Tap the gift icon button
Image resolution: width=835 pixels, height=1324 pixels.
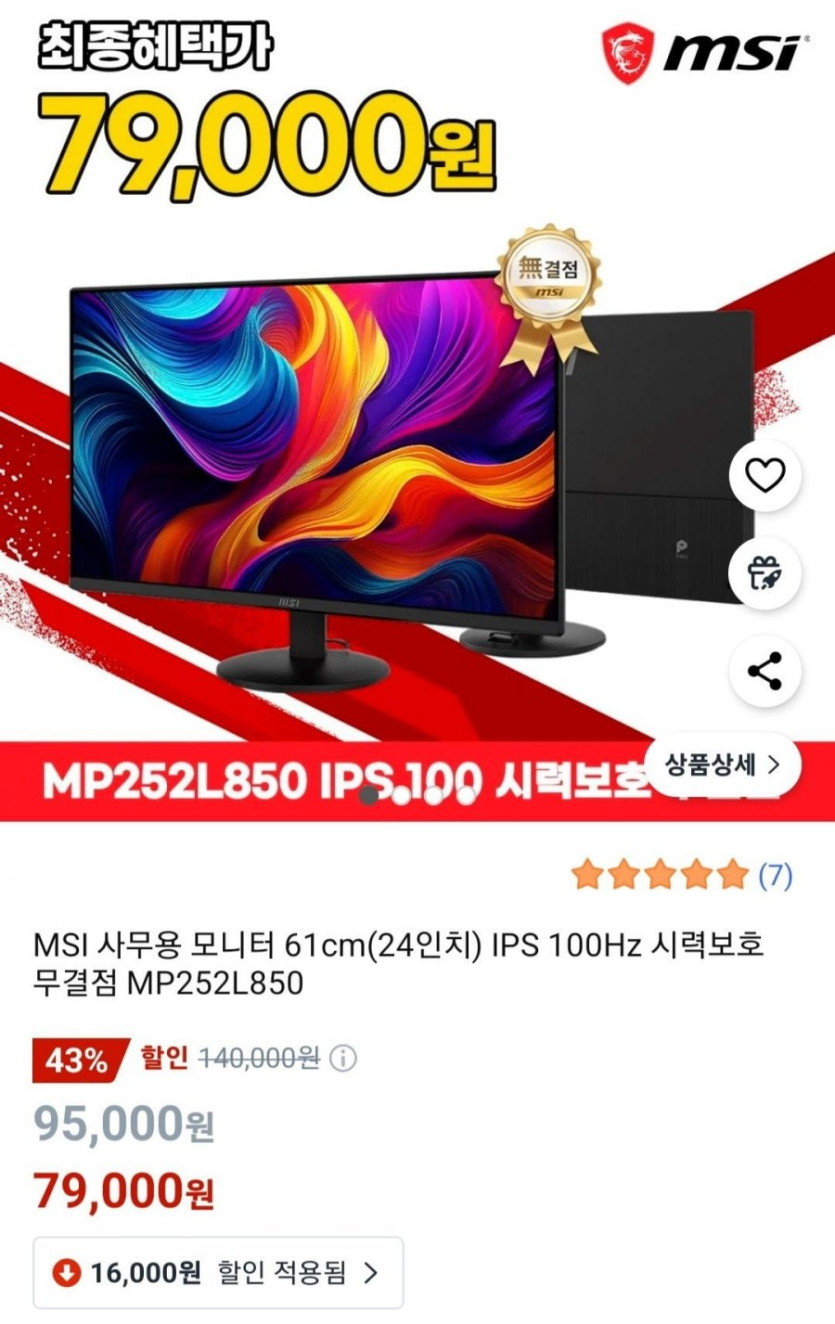(766, 573)
